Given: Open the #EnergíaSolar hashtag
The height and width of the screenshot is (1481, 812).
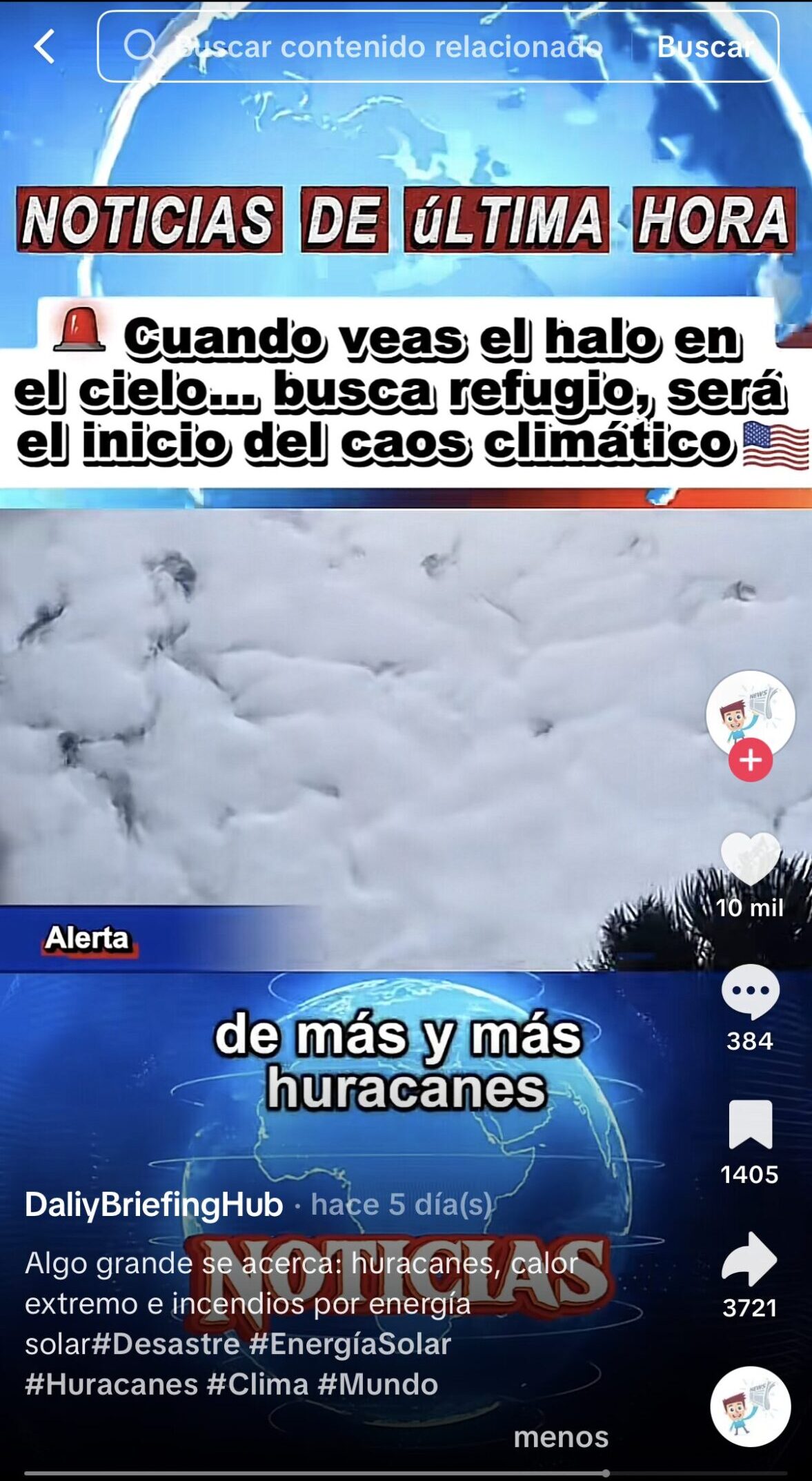Looking at the screenshot, I should pyautogui.click(x=350, y=1344).
